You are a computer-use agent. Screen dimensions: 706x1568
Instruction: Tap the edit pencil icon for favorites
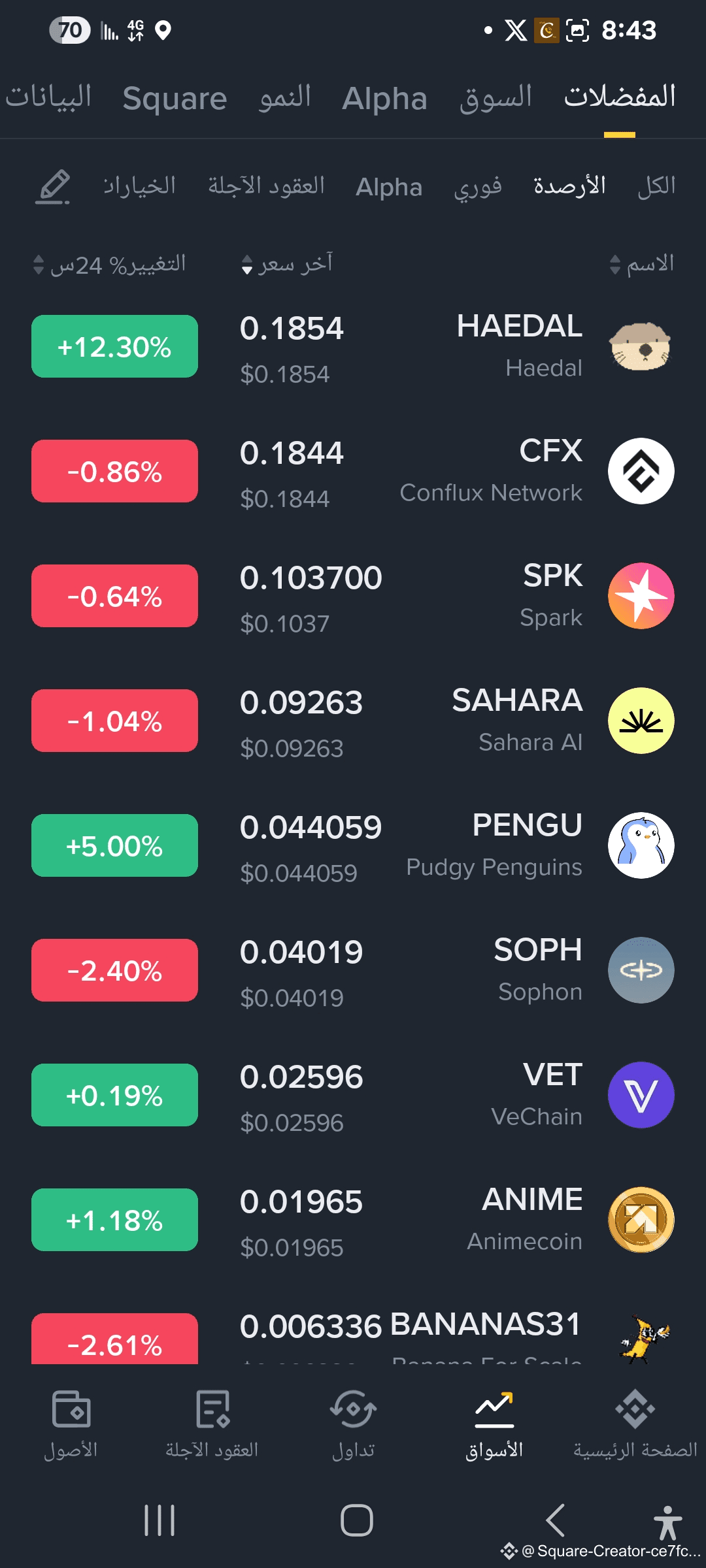click(x=53, y=187)
